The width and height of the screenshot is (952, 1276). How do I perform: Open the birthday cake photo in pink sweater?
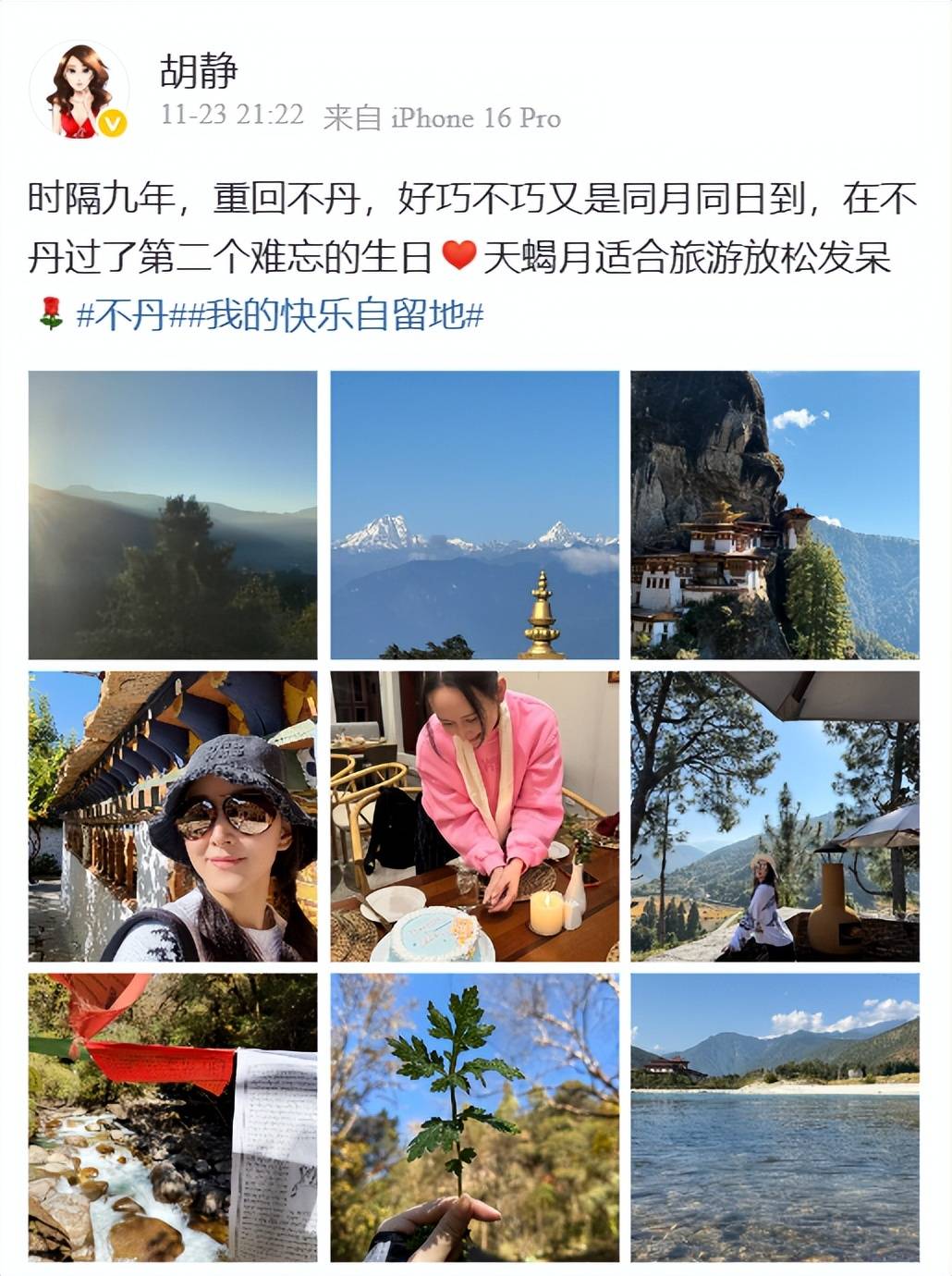(x=474, y=816)
